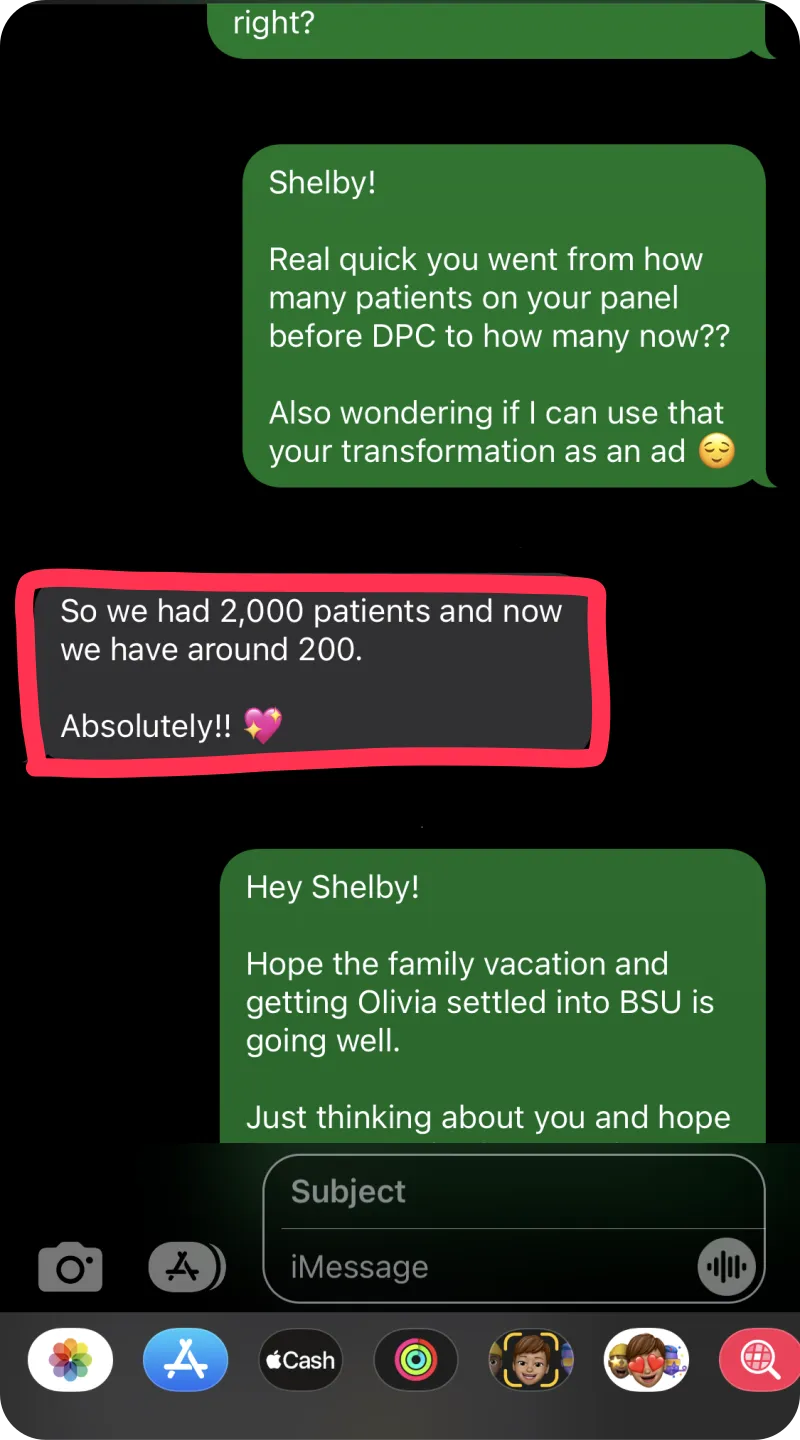Open Photos in the iMessage app drawer
The height and width of the screenshot is (1440, 800).
[70, 1360]
